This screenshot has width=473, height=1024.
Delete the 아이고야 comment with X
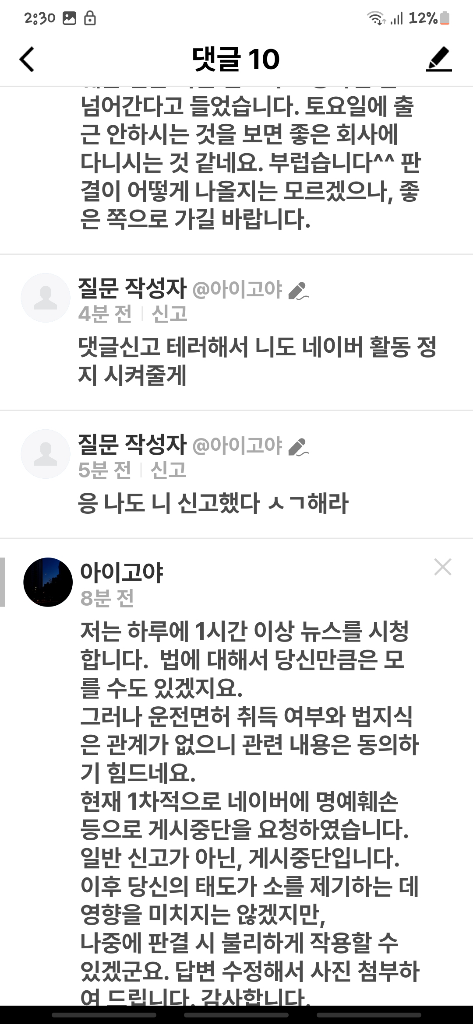pos(443,568)
